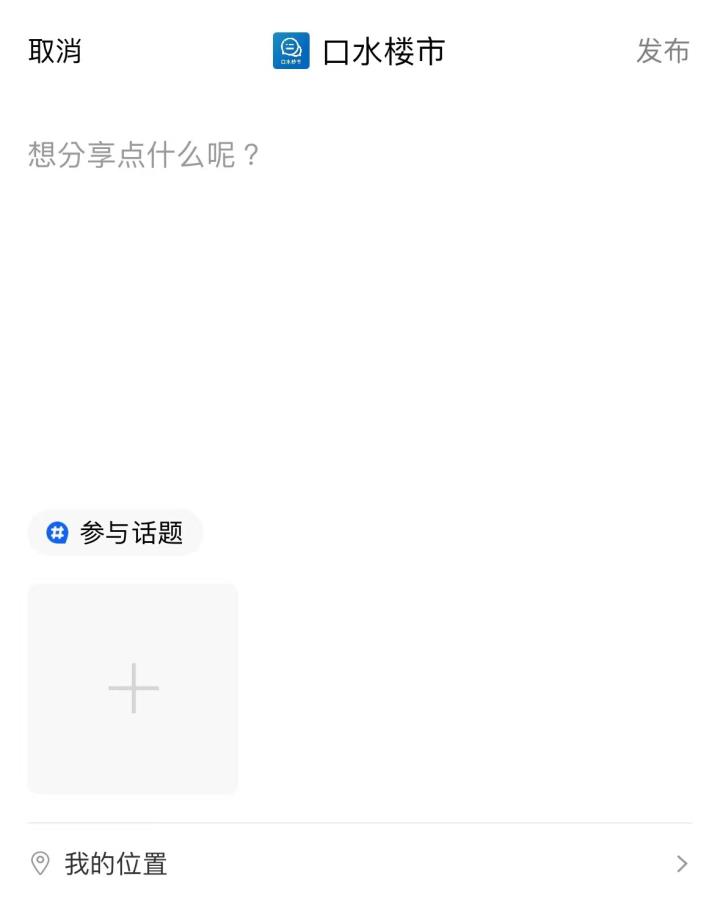Open the 我的位置 location row
The height and width of the screenshot is (902, 720).
coord(359,864)
